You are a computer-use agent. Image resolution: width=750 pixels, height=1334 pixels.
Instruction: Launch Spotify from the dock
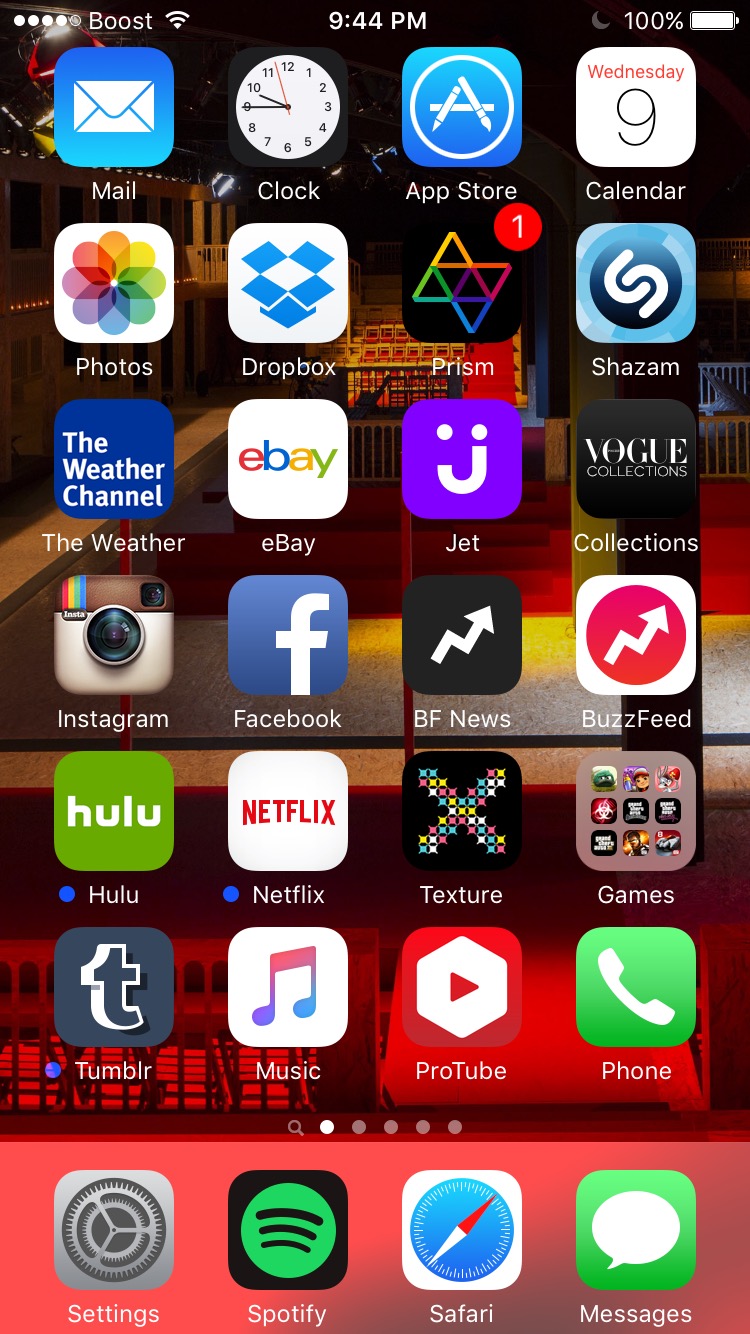pyautogui.click(x=287, y=1230)
